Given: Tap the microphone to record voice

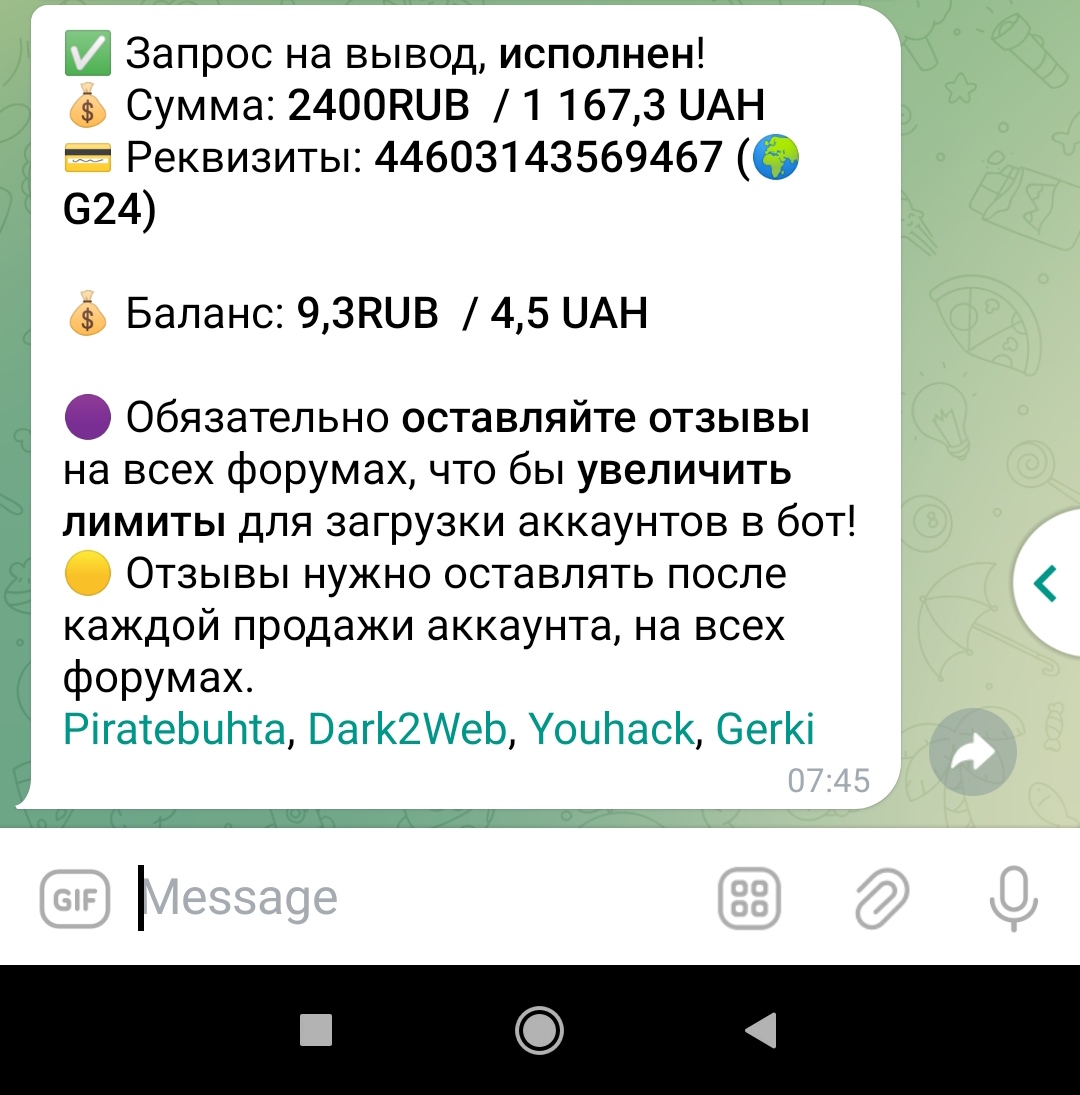Looking at the screenshot, I should click(x=1013, y=898).
